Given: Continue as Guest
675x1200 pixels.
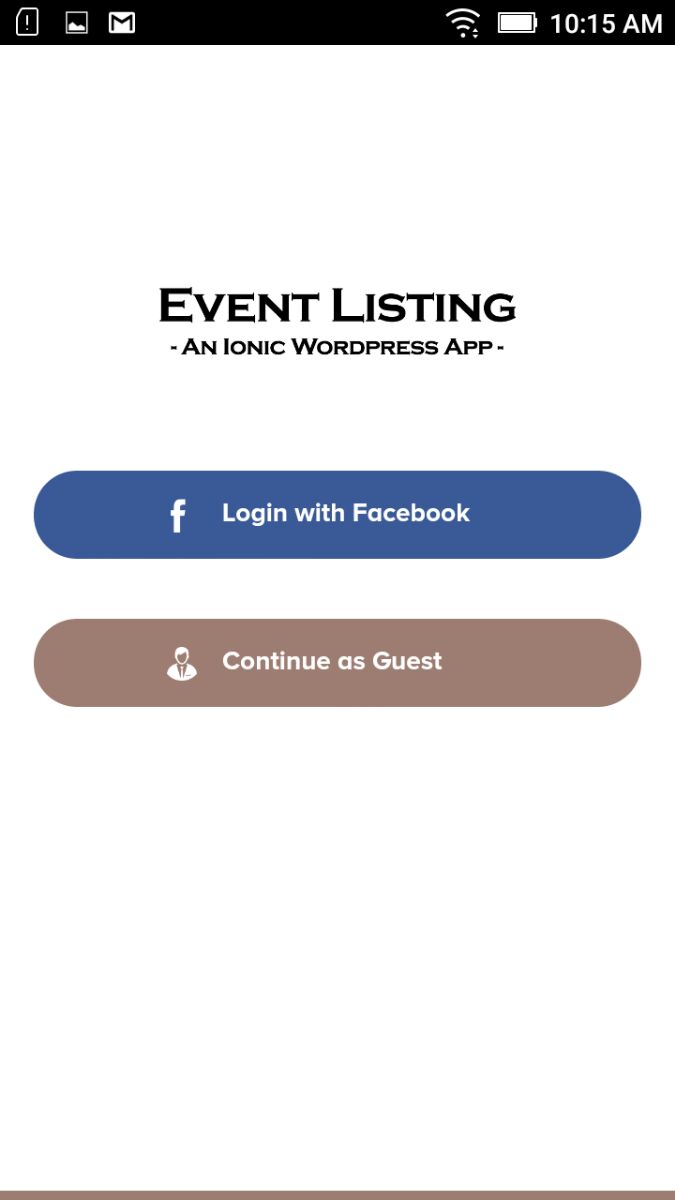Looking at the screenshot, I should click(x=337, y=662).
